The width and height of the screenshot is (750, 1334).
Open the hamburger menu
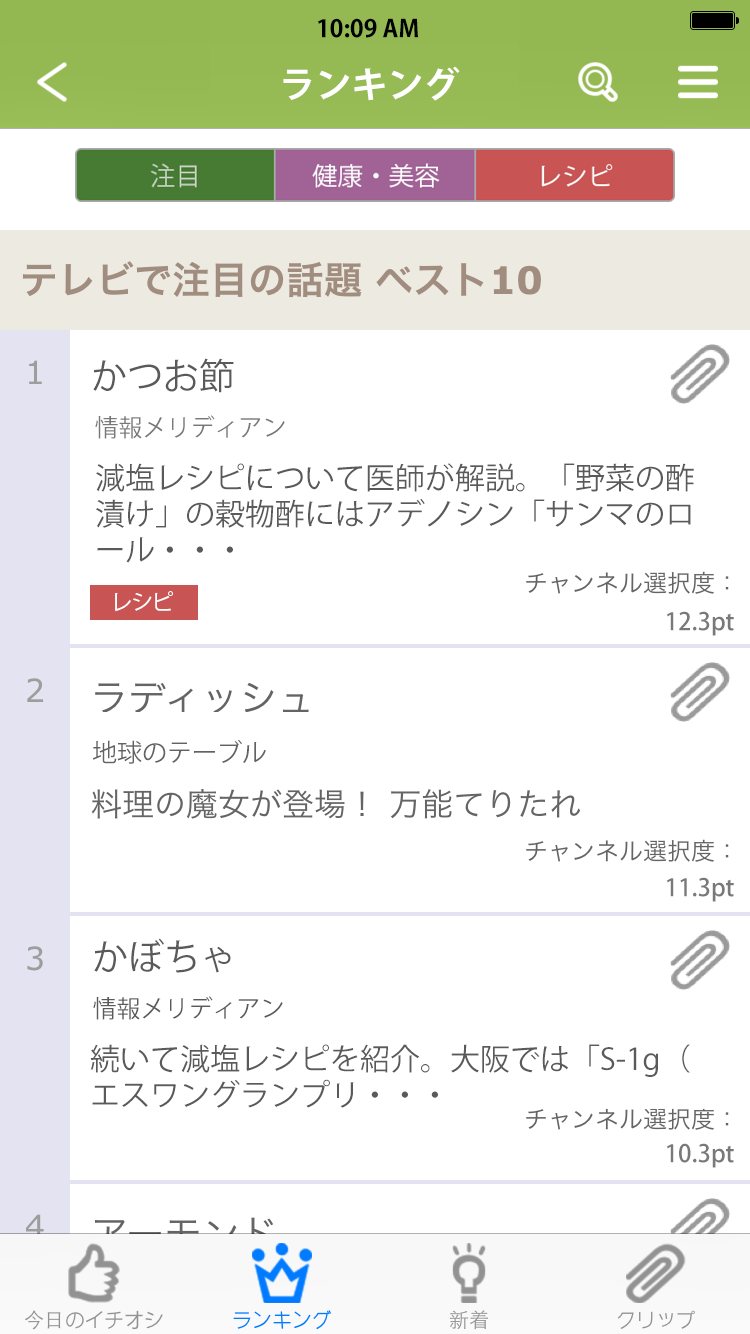click(x=698, y=82)
